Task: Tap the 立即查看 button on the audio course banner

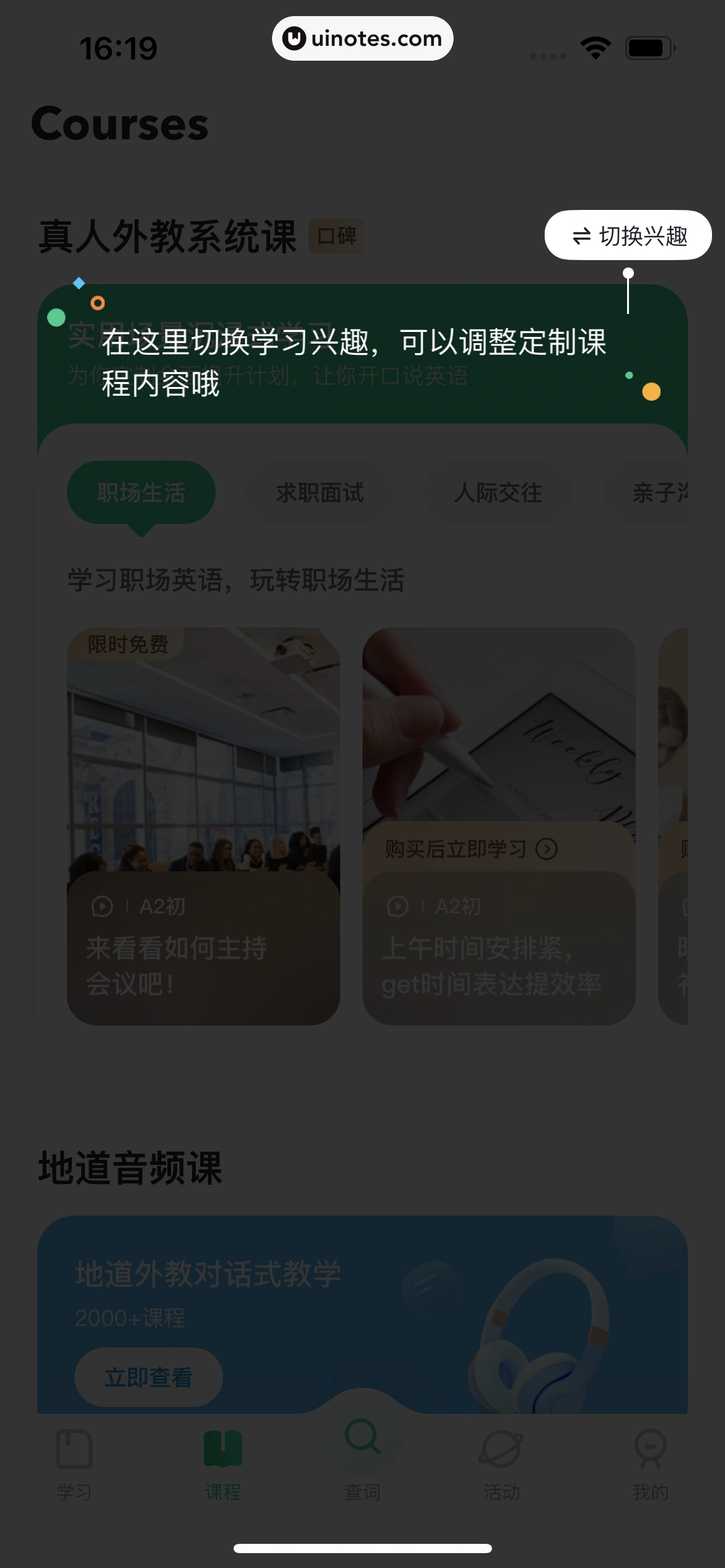Action: (x=148, y=1377)
